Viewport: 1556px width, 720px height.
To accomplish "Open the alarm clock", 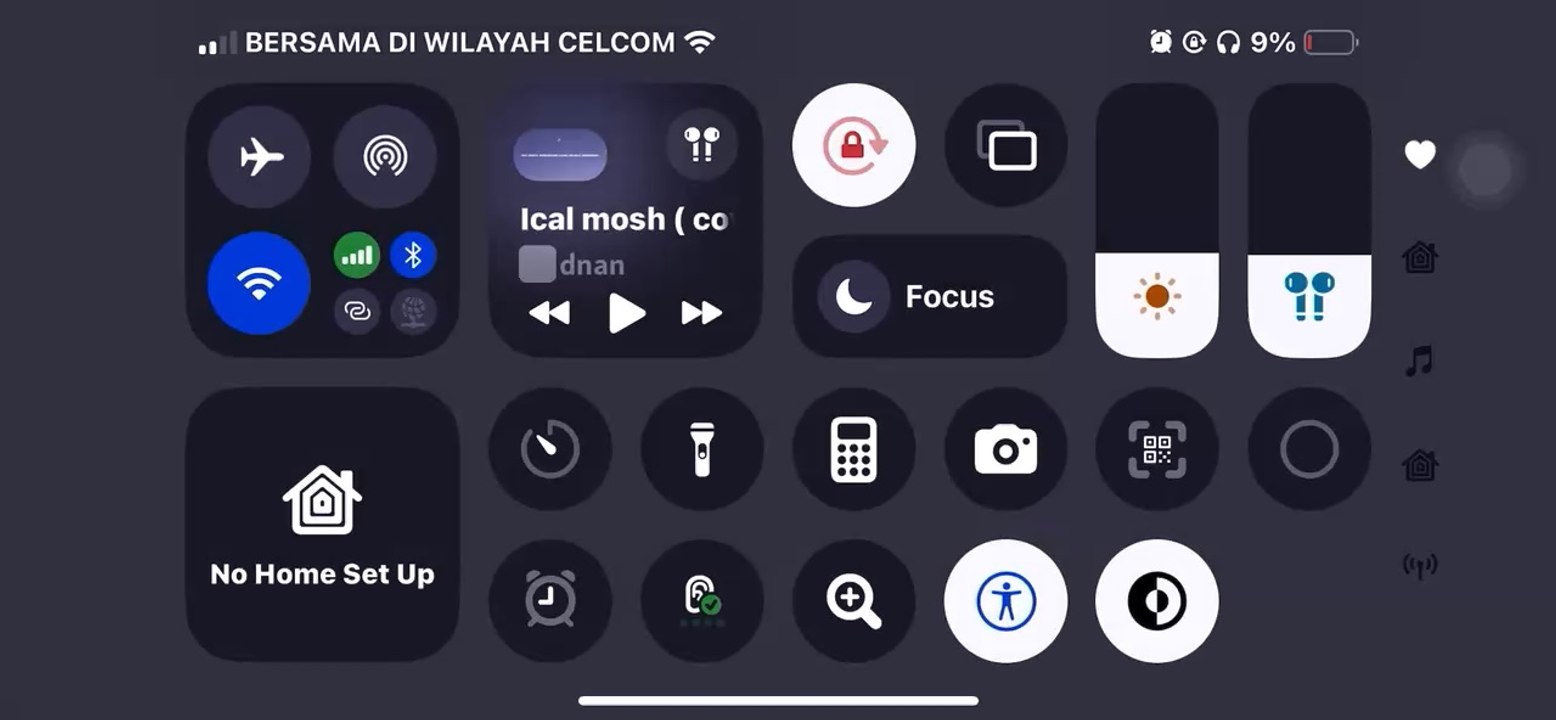I will tap(550, 601).
